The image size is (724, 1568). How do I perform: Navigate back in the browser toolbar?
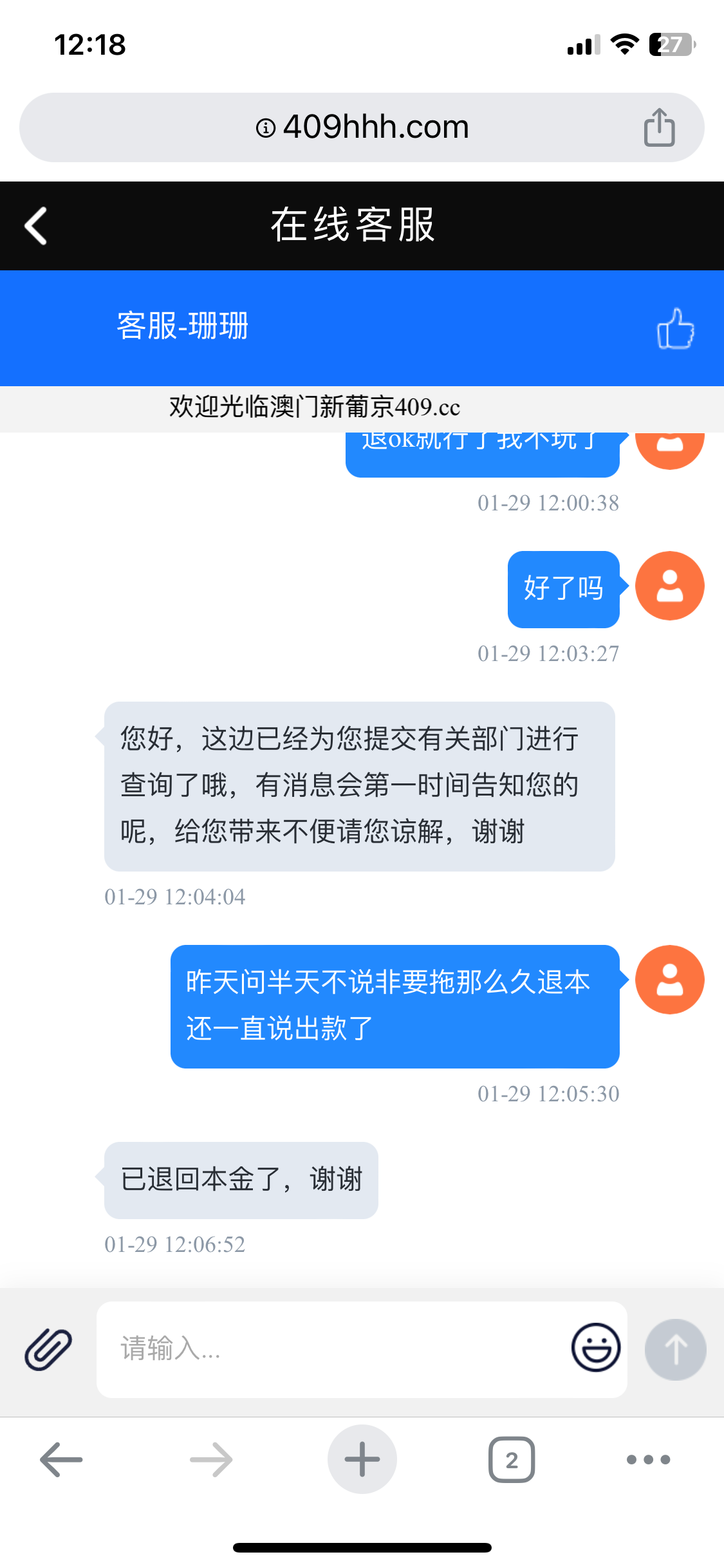click(61, 1459)
